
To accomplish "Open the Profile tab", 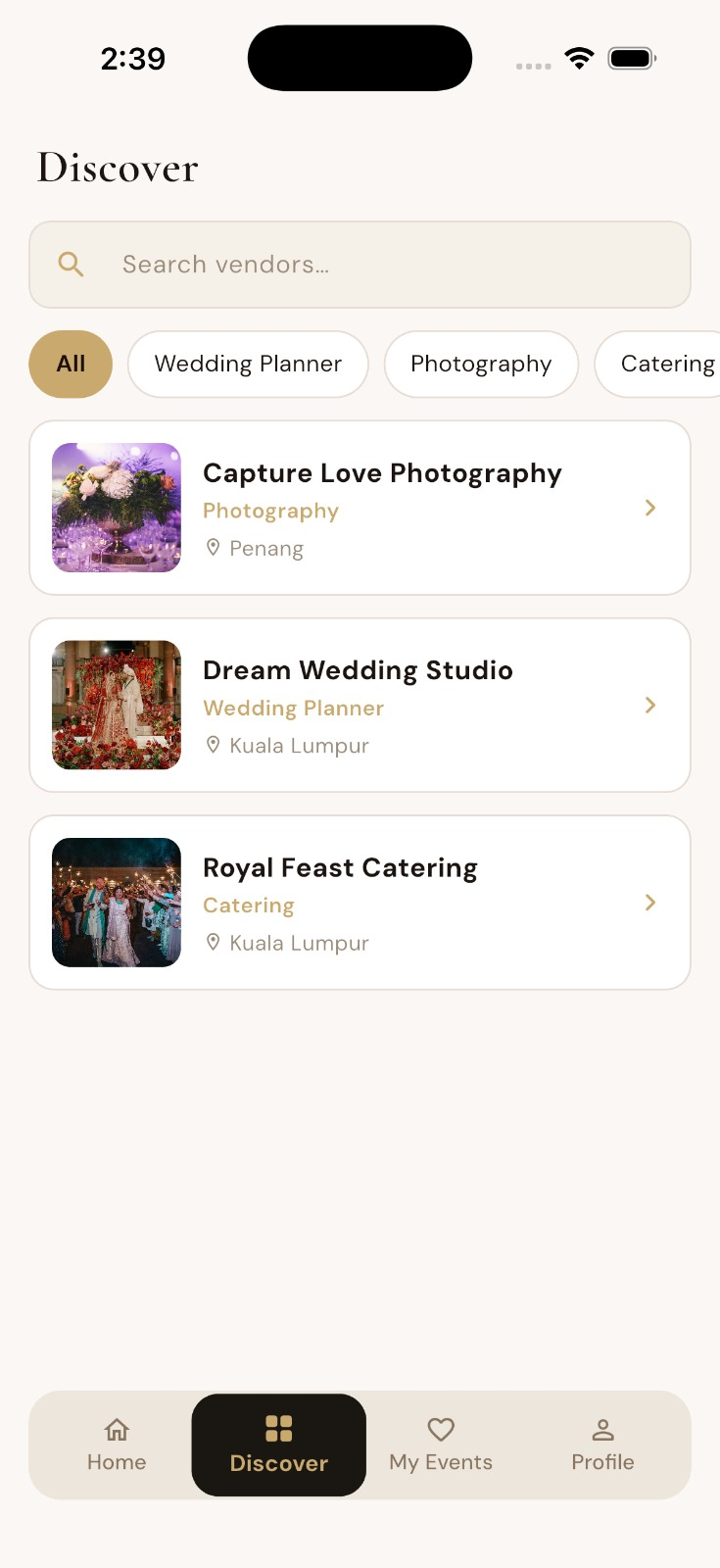I will [x=602, y=1445].
